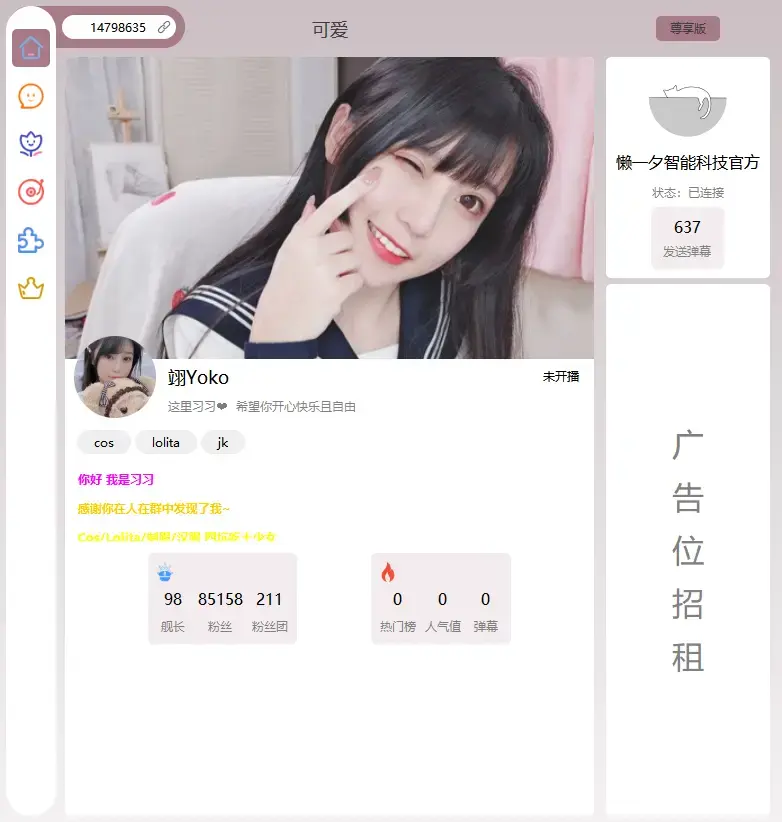Open 翊Yoko's profile avatar
This screenshot has height=822, width=782.
[x=115, y=377]
